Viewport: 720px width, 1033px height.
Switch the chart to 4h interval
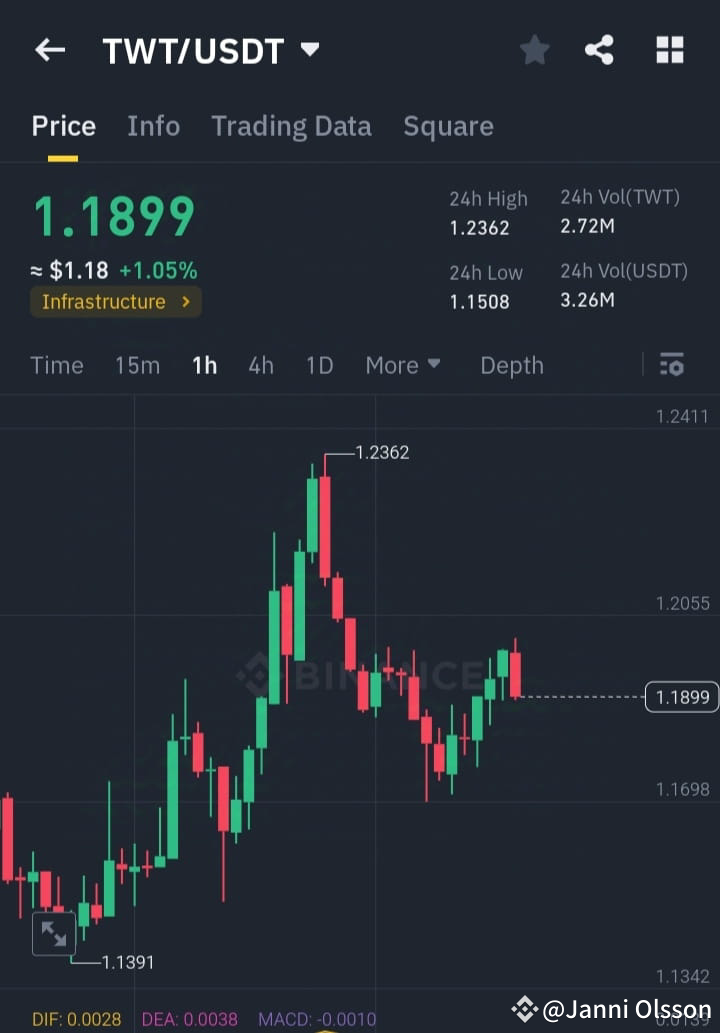click(260, 365)
